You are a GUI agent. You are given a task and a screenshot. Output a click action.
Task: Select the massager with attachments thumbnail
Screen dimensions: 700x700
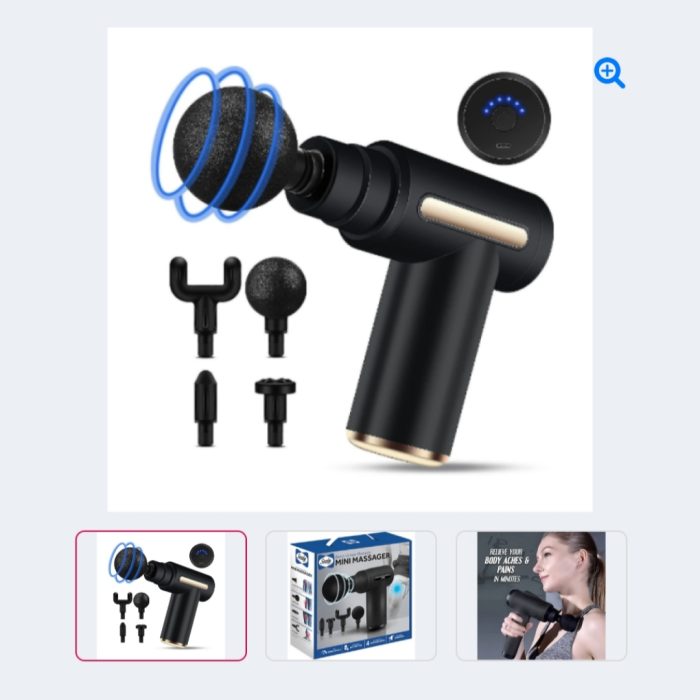tap(161, 595)
